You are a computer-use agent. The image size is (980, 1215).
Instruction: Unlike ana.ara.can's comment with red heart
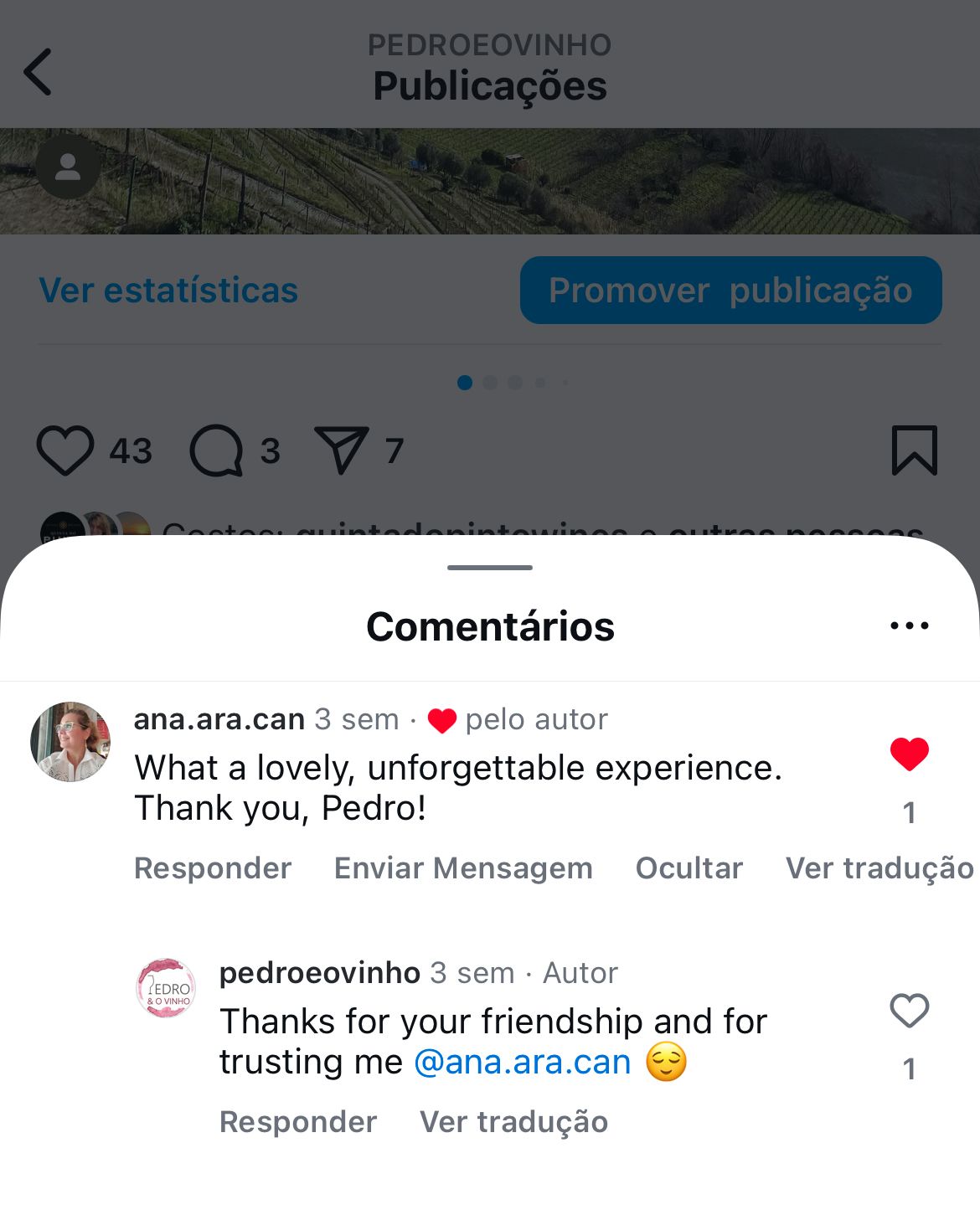coord(909,754)
